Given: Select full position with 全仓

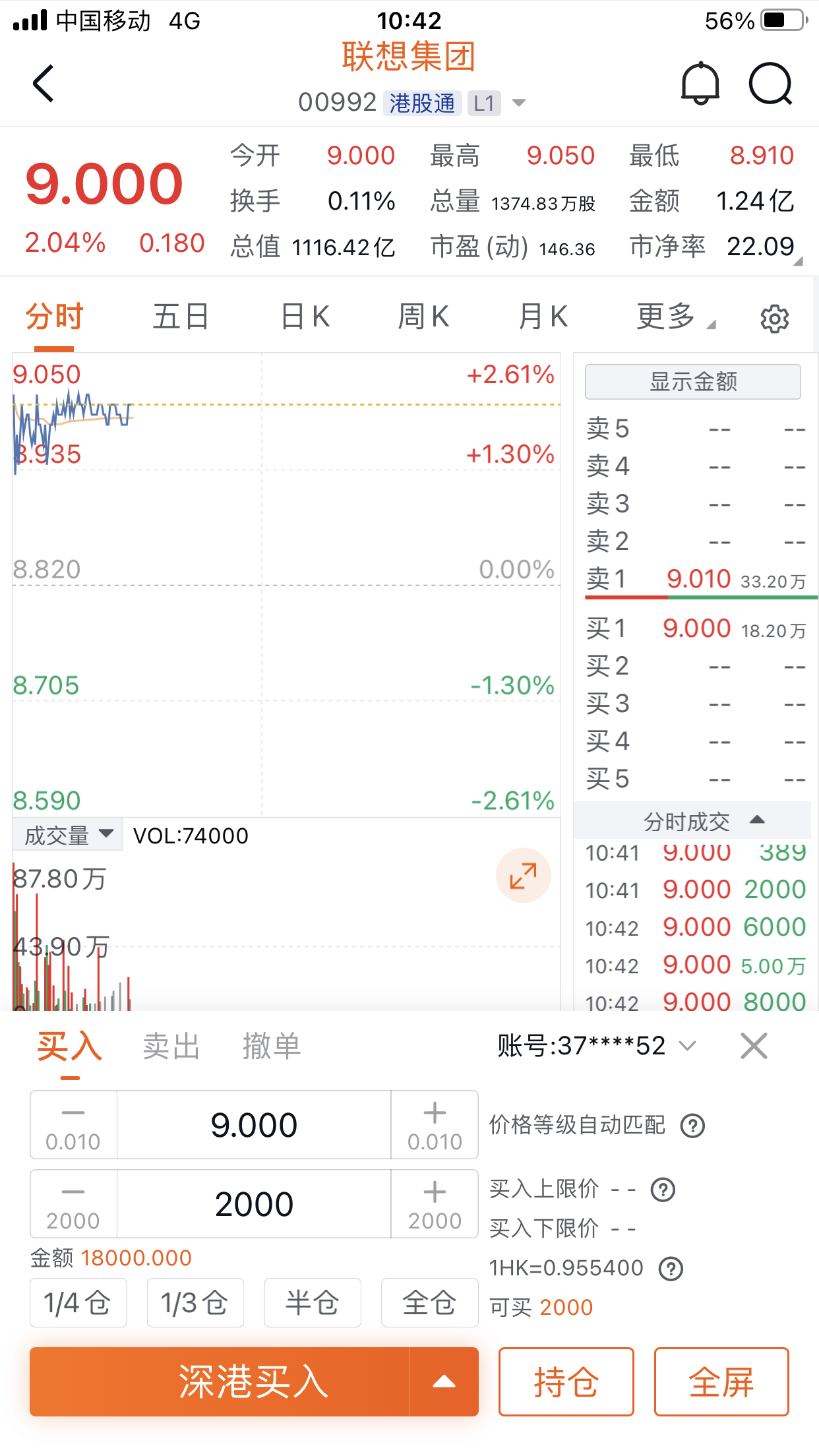Looking at the screenshot, I should click(429, 1302).
